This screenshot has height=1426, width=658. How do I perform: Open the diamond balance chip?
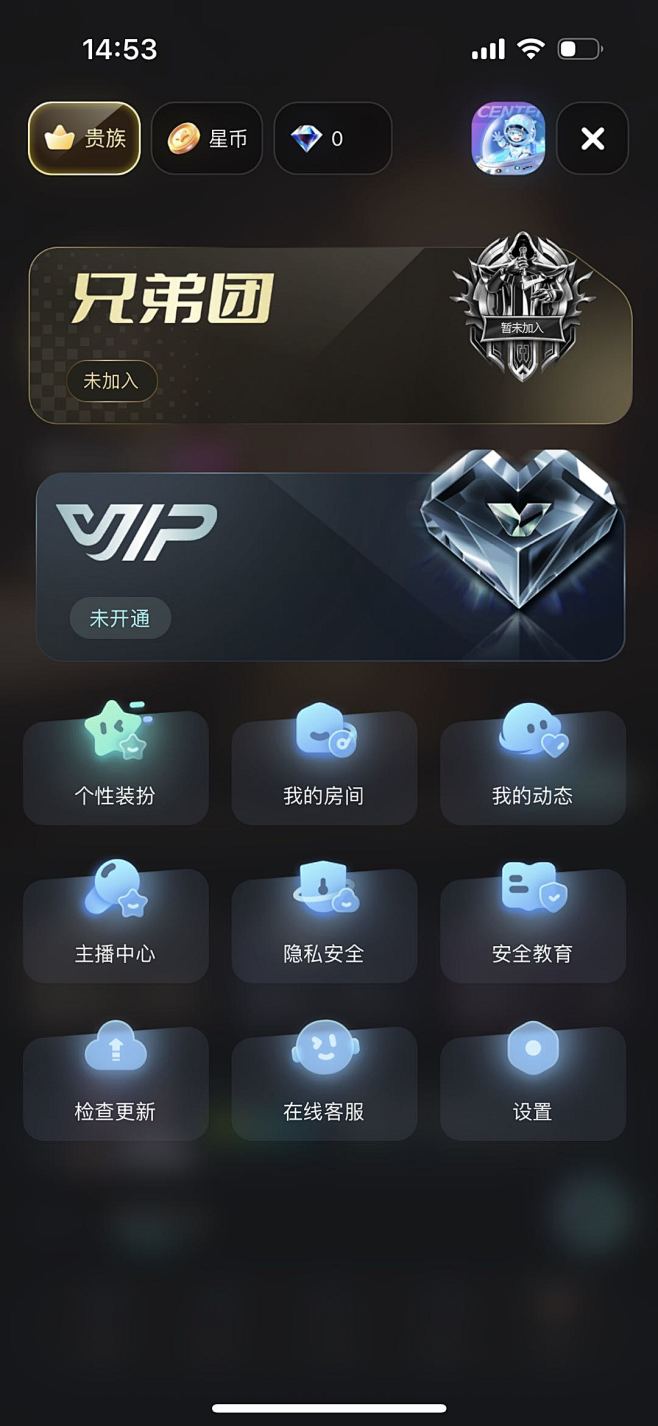point(332,139)
